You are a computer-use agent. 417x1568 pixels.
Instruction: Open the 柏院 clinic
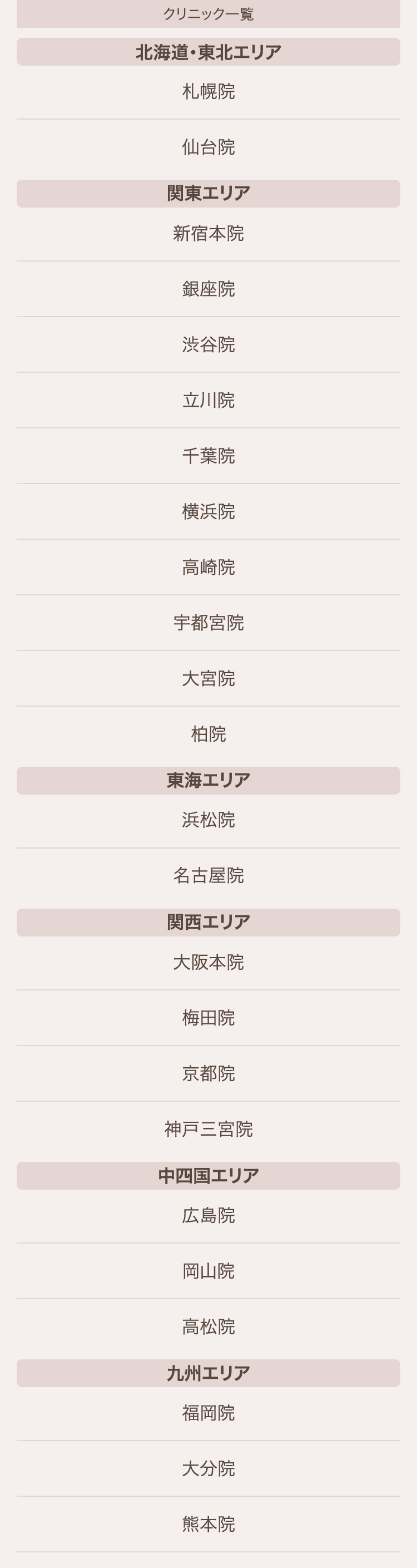(208, 734)
